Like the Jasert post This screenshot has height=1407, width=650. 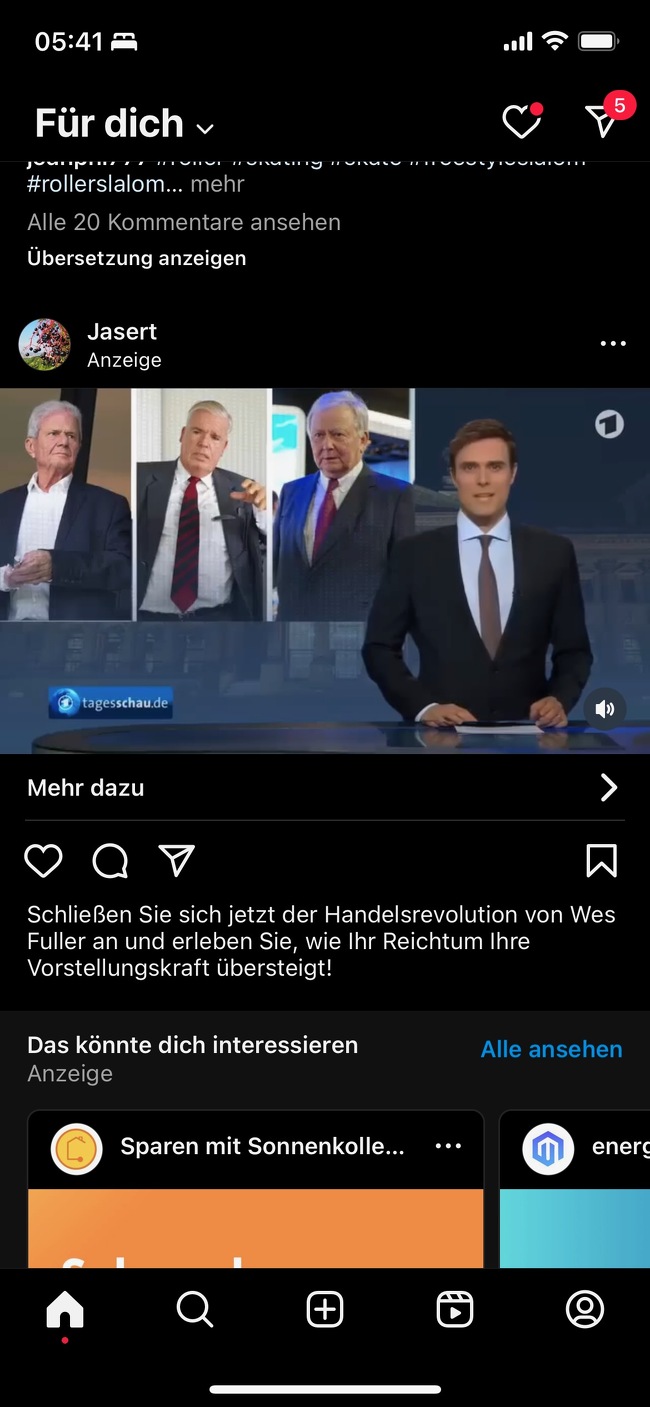pyautogui.click(x=43, y=861)
